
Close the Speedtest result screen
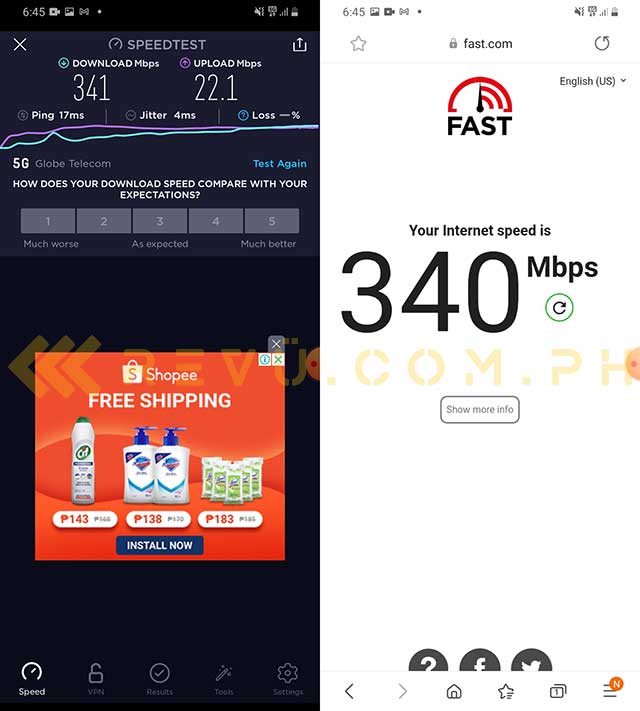(20, 45)
